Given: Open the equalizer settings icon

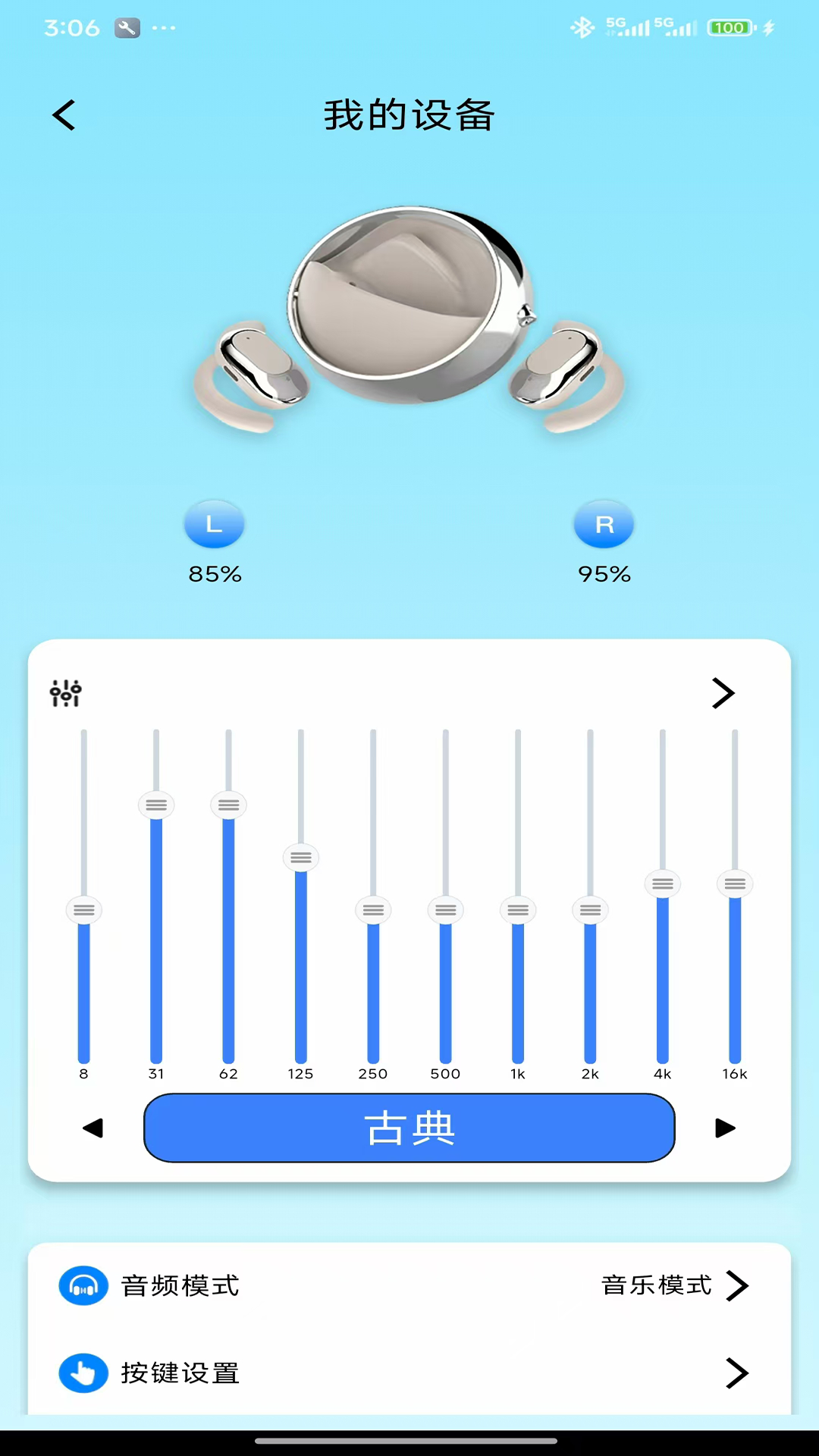Looking at the screenshot, I should pos(66,692).
